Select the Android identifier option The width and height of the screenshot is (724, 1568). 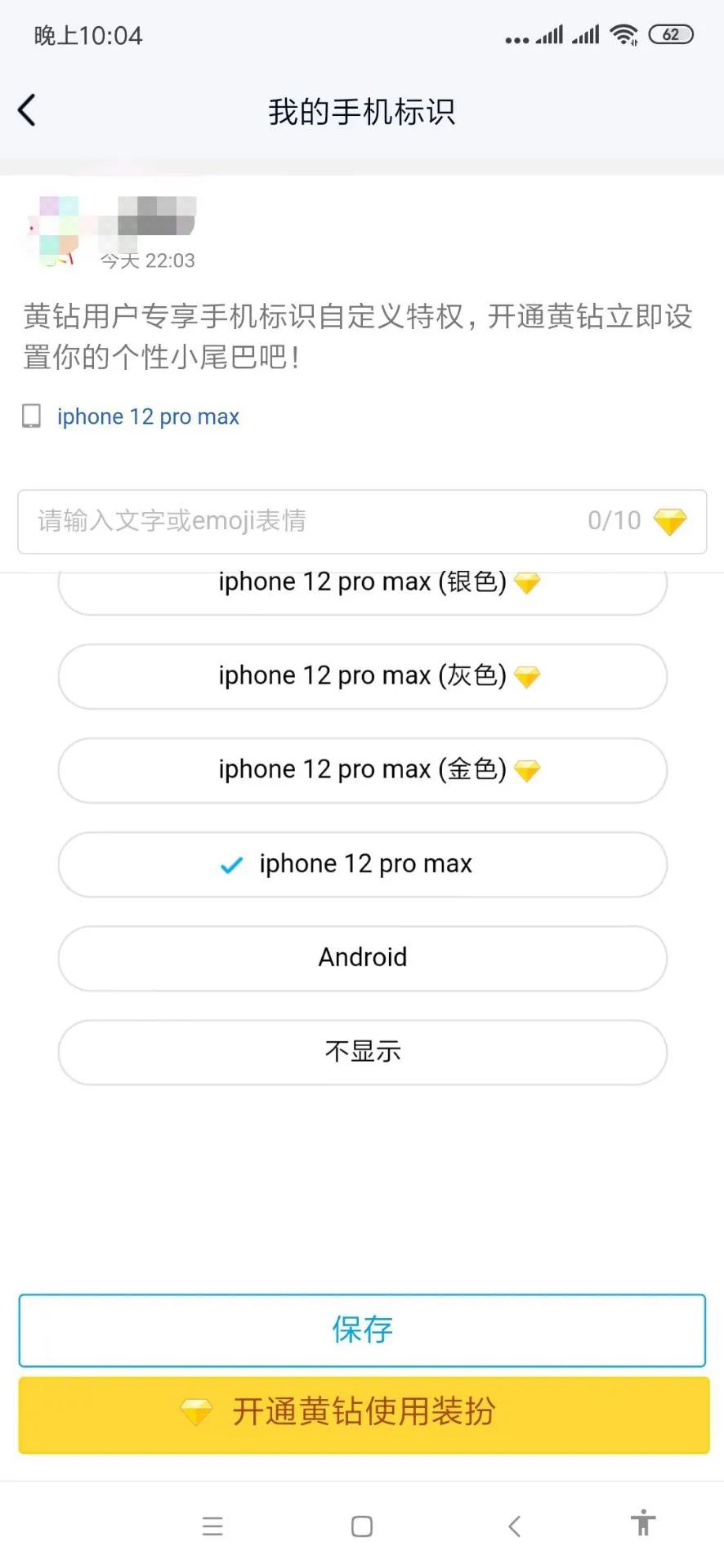(x=362, y=958)
